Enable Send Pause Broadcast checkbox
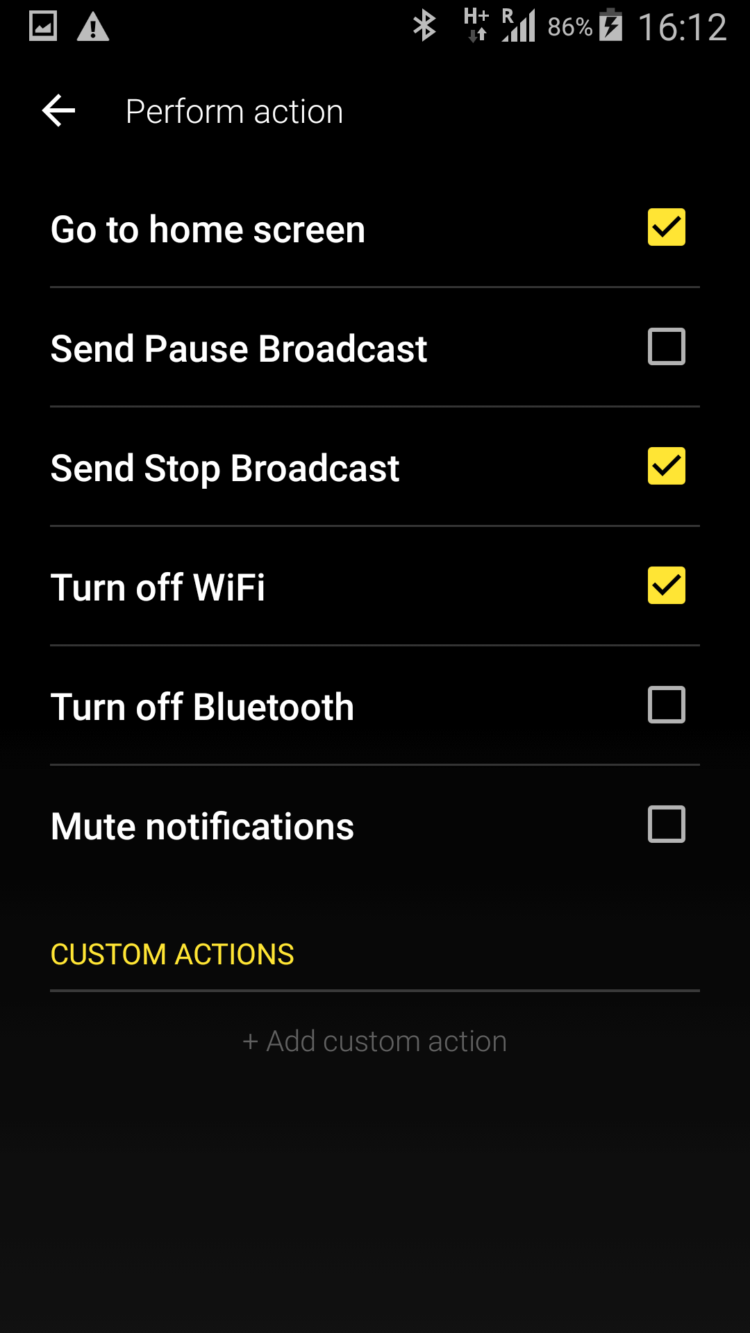Image resolution: width=750 pixels, height=1333 pixels. [666, 347]
